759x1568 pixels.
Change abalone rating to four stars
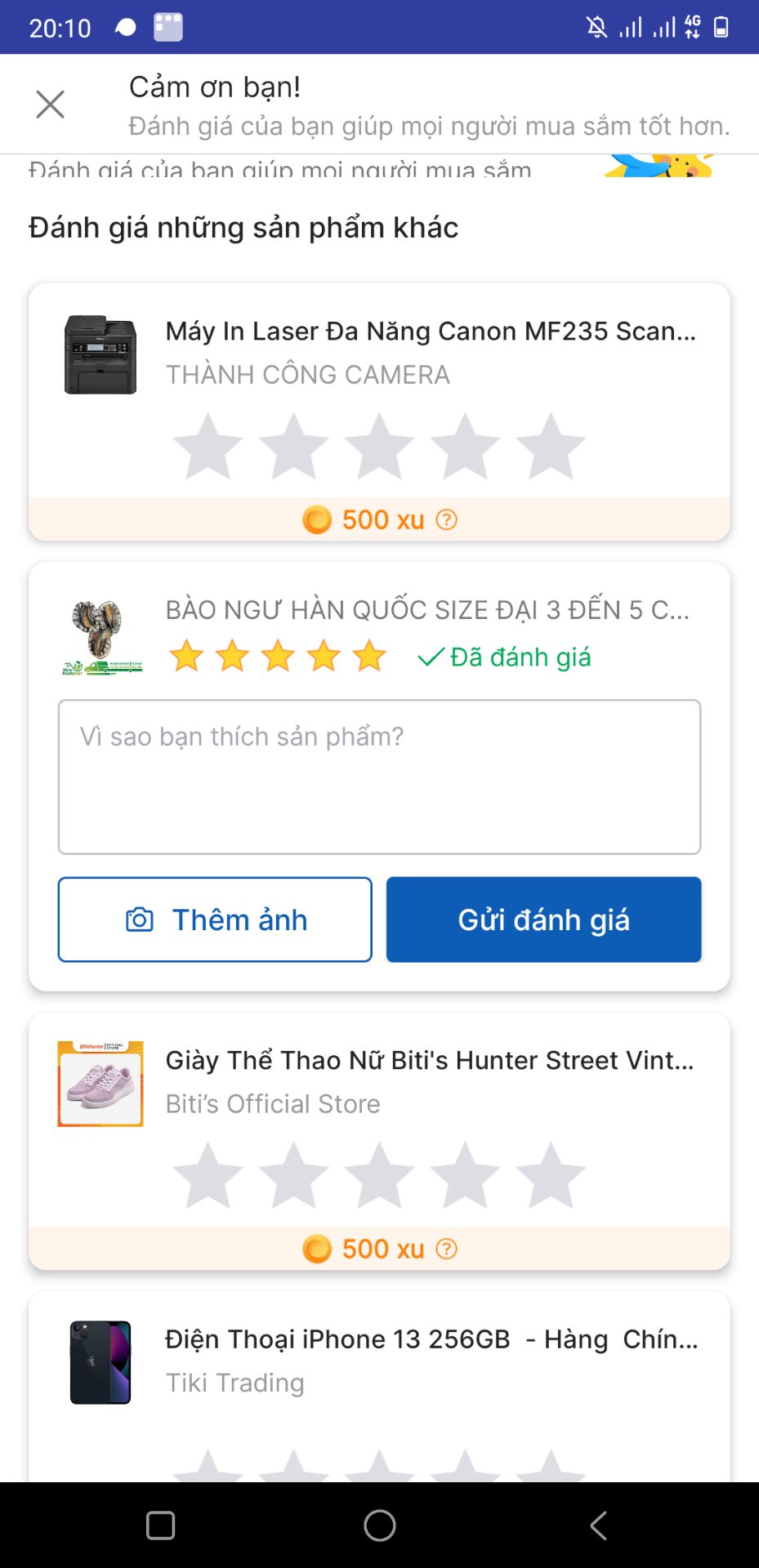pos(325,655)
